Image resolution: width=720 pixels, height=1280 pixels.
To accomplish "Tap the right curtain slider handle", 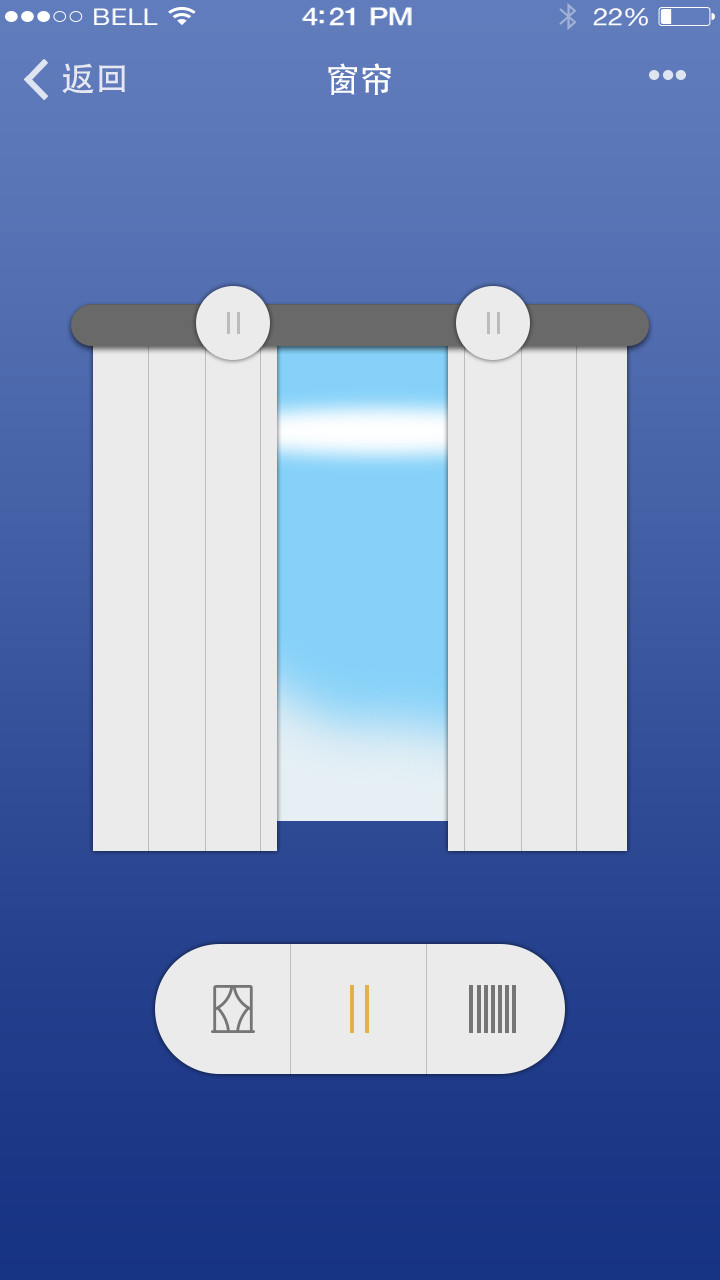I will (x=493, y=323).
